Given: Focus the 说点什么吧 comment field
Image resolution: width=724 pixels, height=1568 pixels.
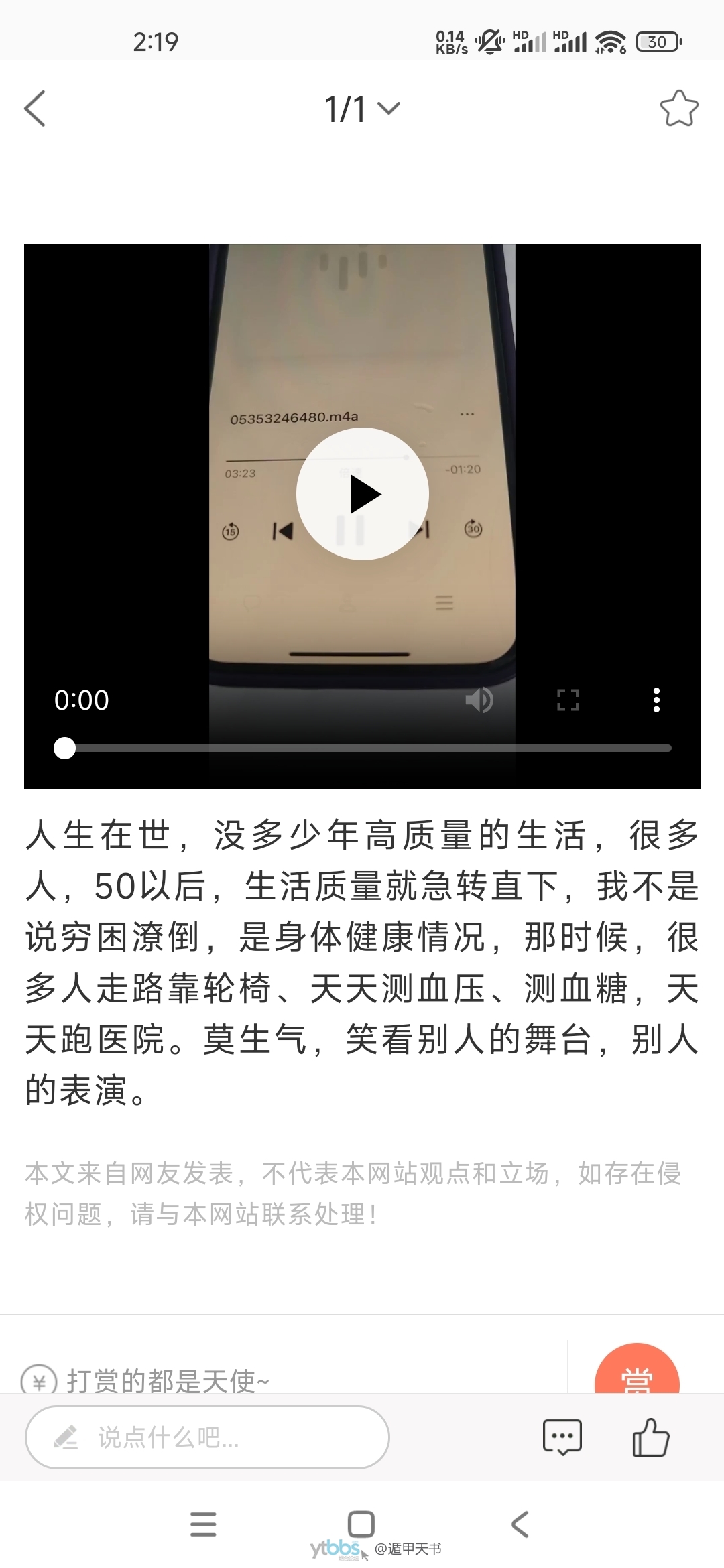Looking at the screenshot, I should click(208, 1437).
